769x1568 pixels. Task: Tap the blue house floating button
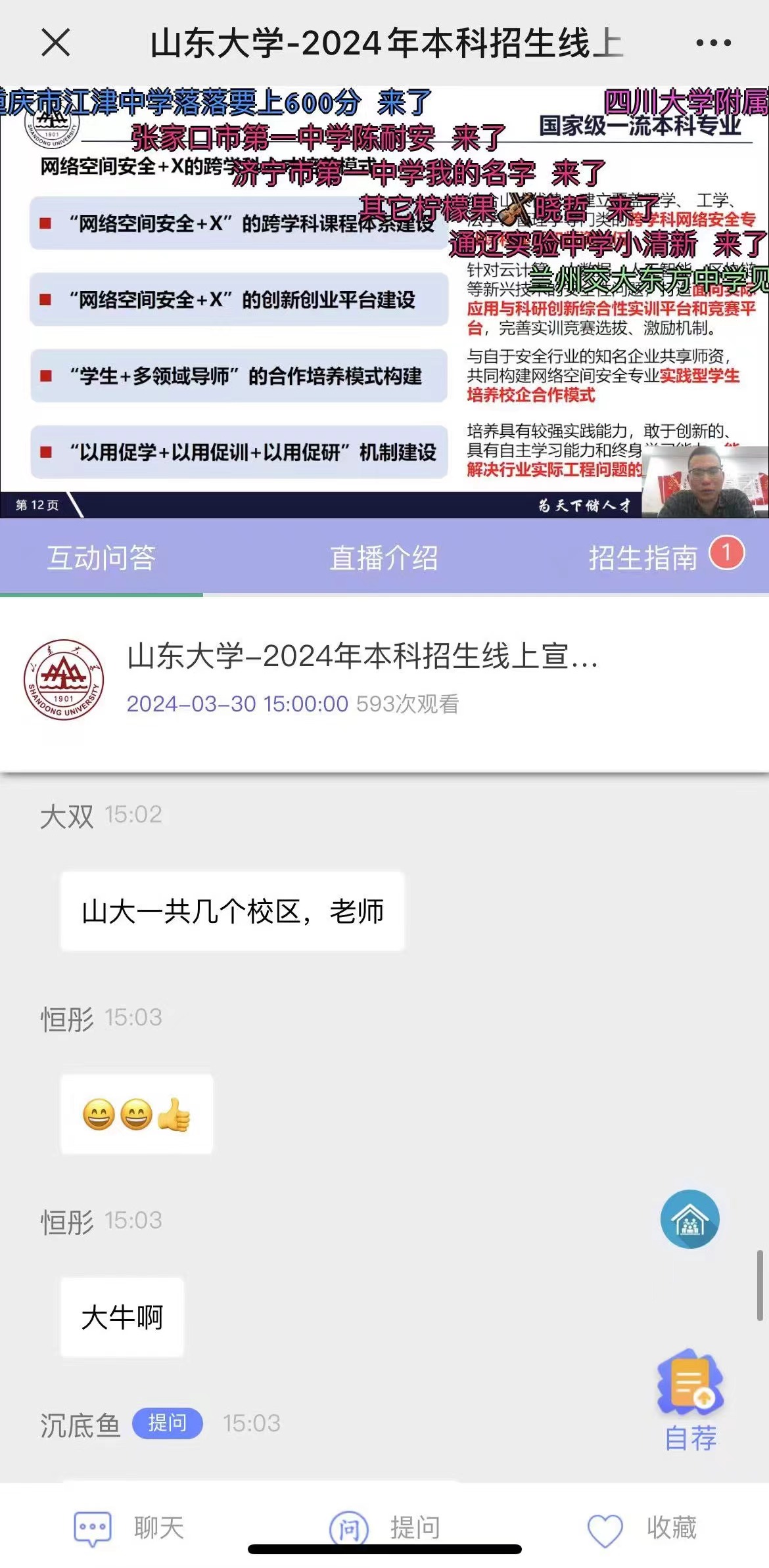point(689,1219)
